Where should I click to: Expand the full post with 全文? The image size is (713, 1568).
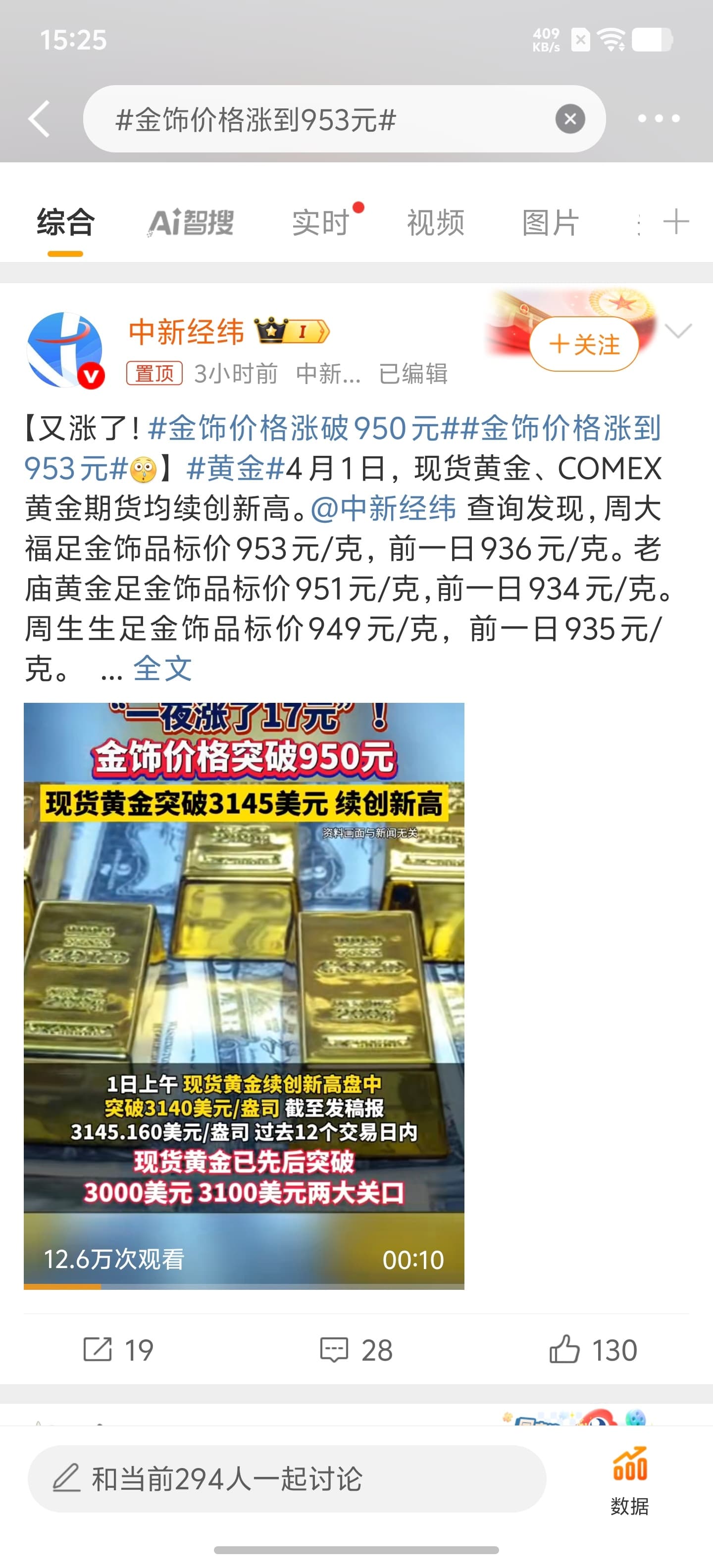[162, 668]
